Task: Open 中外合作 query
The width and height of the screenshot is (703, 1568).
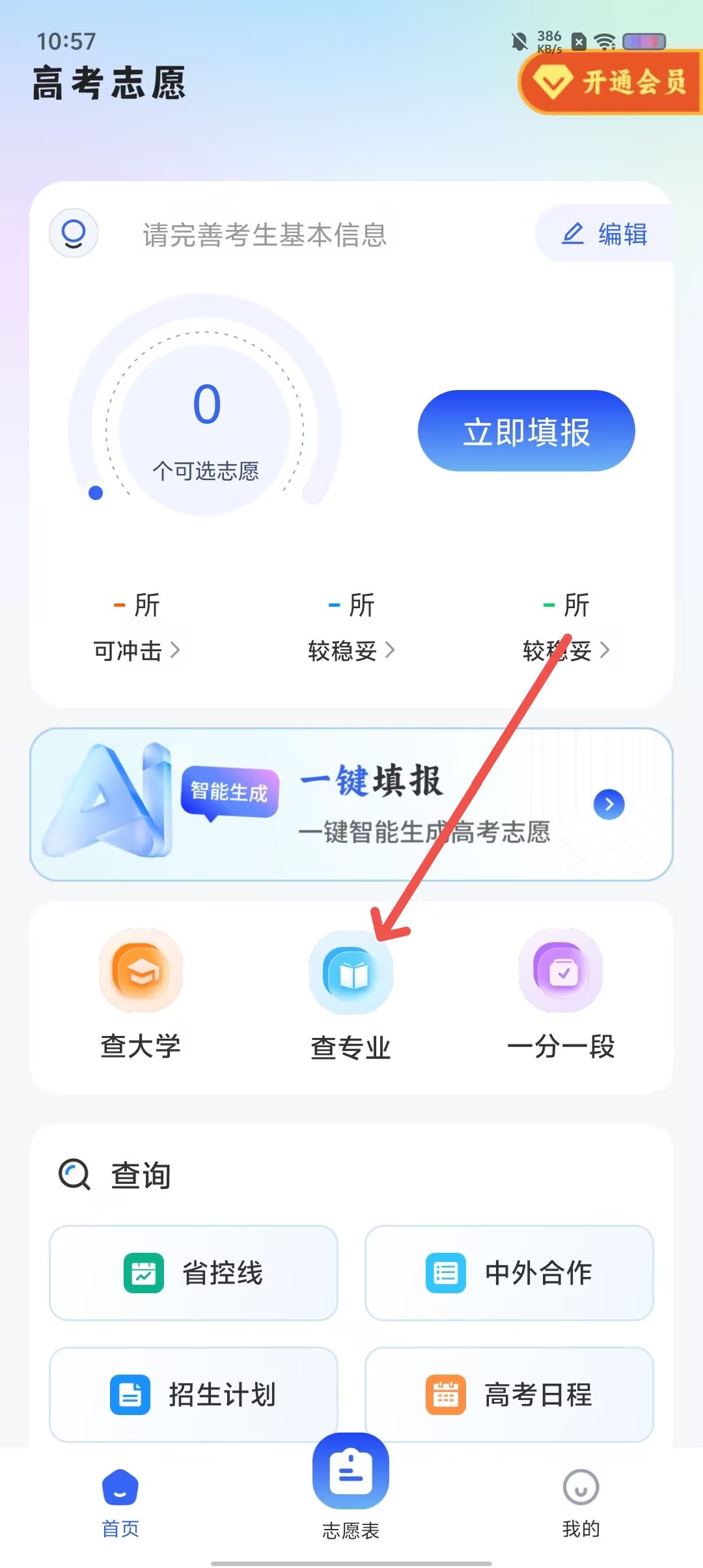Action: pos(509,1273)
